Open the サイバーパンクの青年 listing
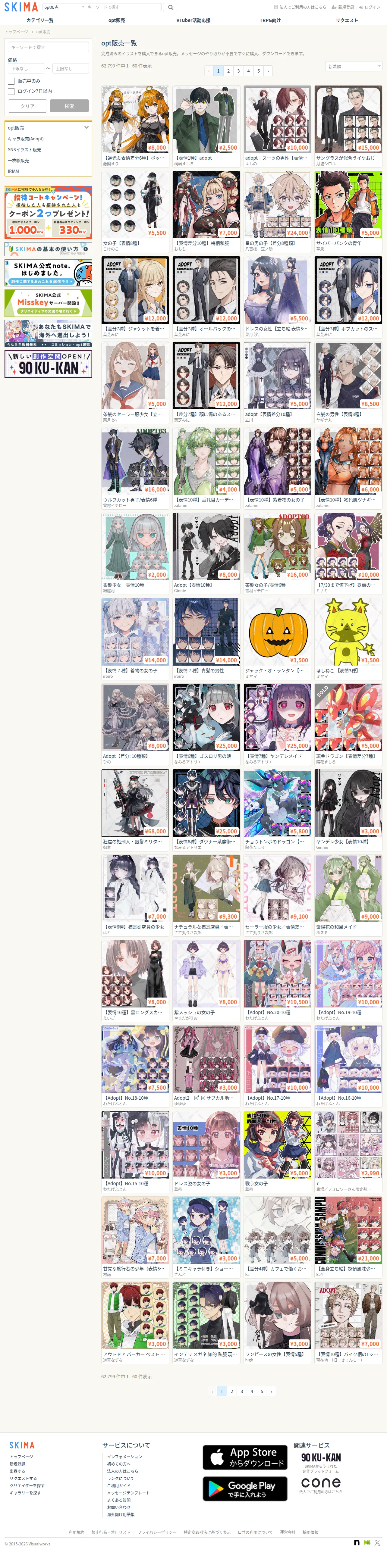Screen dimensions: 387x1568 point(349,209)
